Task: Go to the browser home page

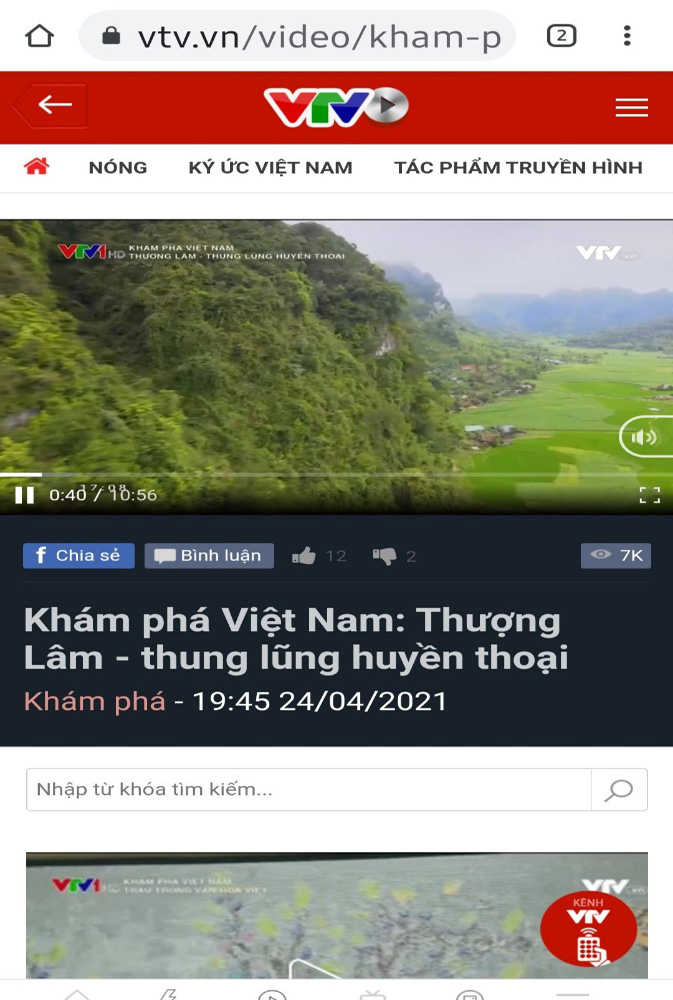Action: pyautogui.click(x=39, y=37)
